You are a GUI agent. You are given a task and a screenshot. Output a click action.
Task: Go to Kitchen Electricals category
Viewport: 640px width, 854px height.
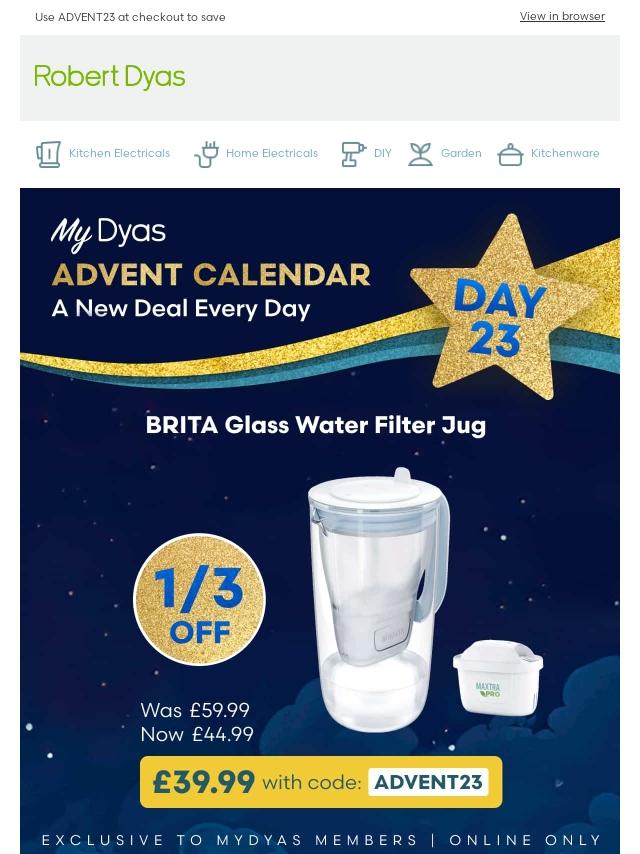[103, 154]
